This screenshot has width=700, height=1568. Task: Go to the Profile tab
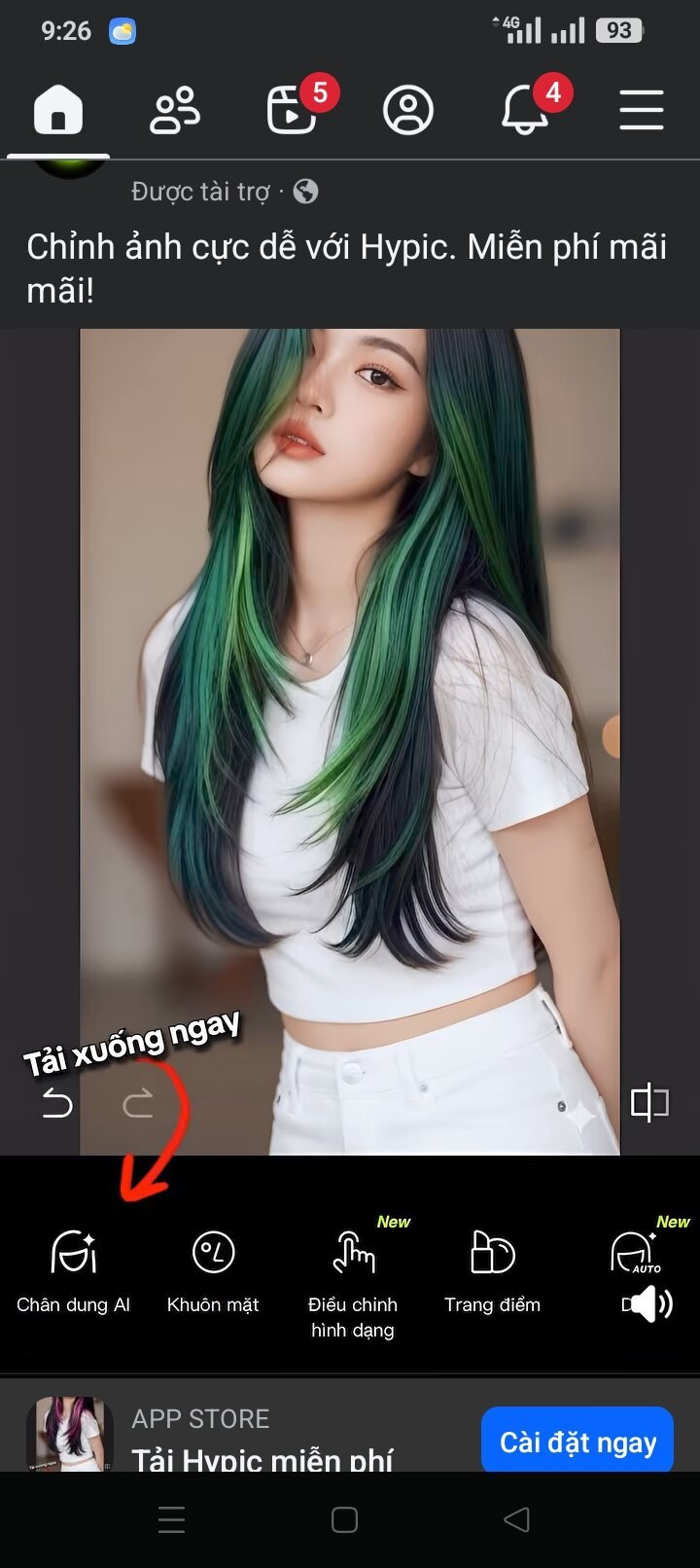[x=407, y=109]
